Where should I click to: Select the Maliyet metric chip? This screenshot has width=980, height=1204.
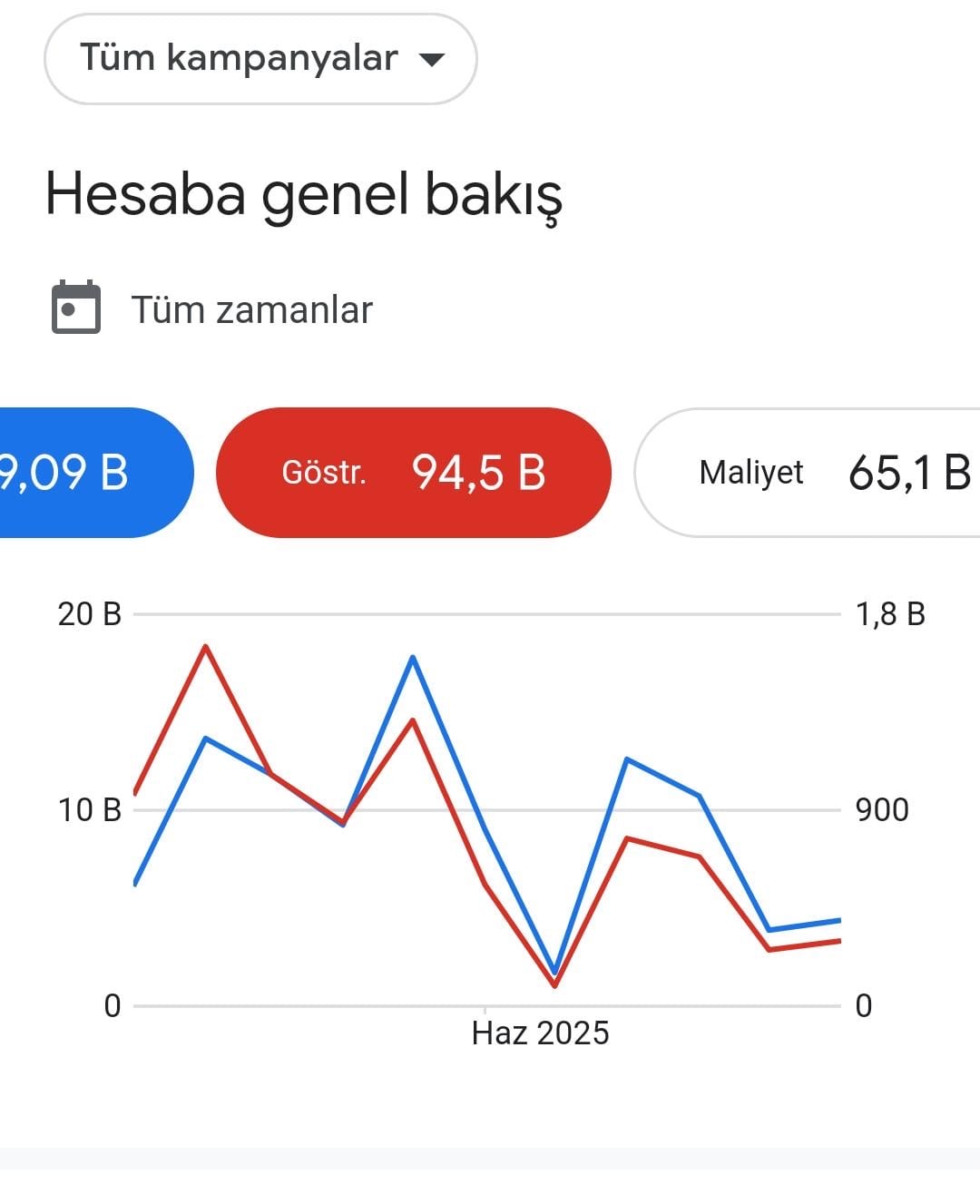[x=808, y=473]
